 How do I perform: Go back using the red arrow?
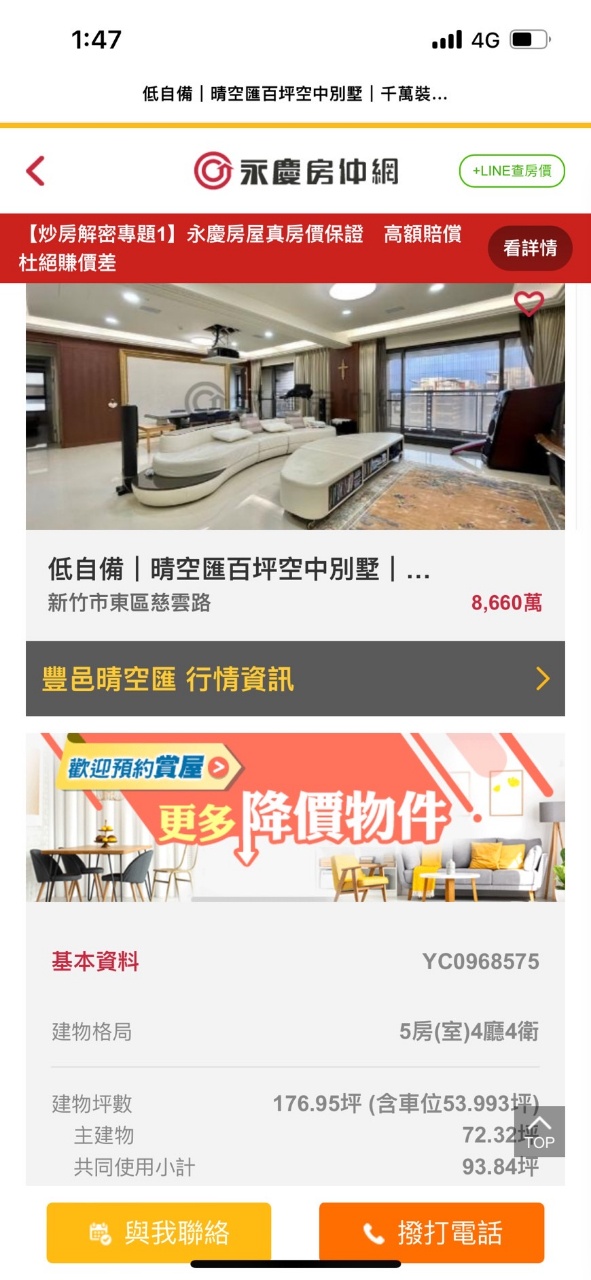(x=35, y=171)
